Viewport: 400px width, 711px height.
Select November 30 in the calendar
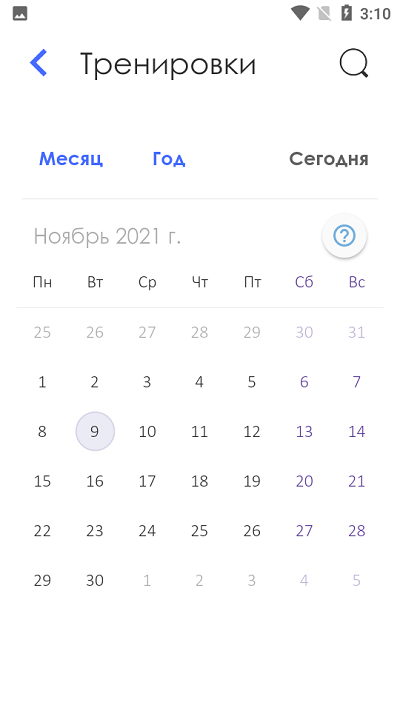(x=95, y=580)
